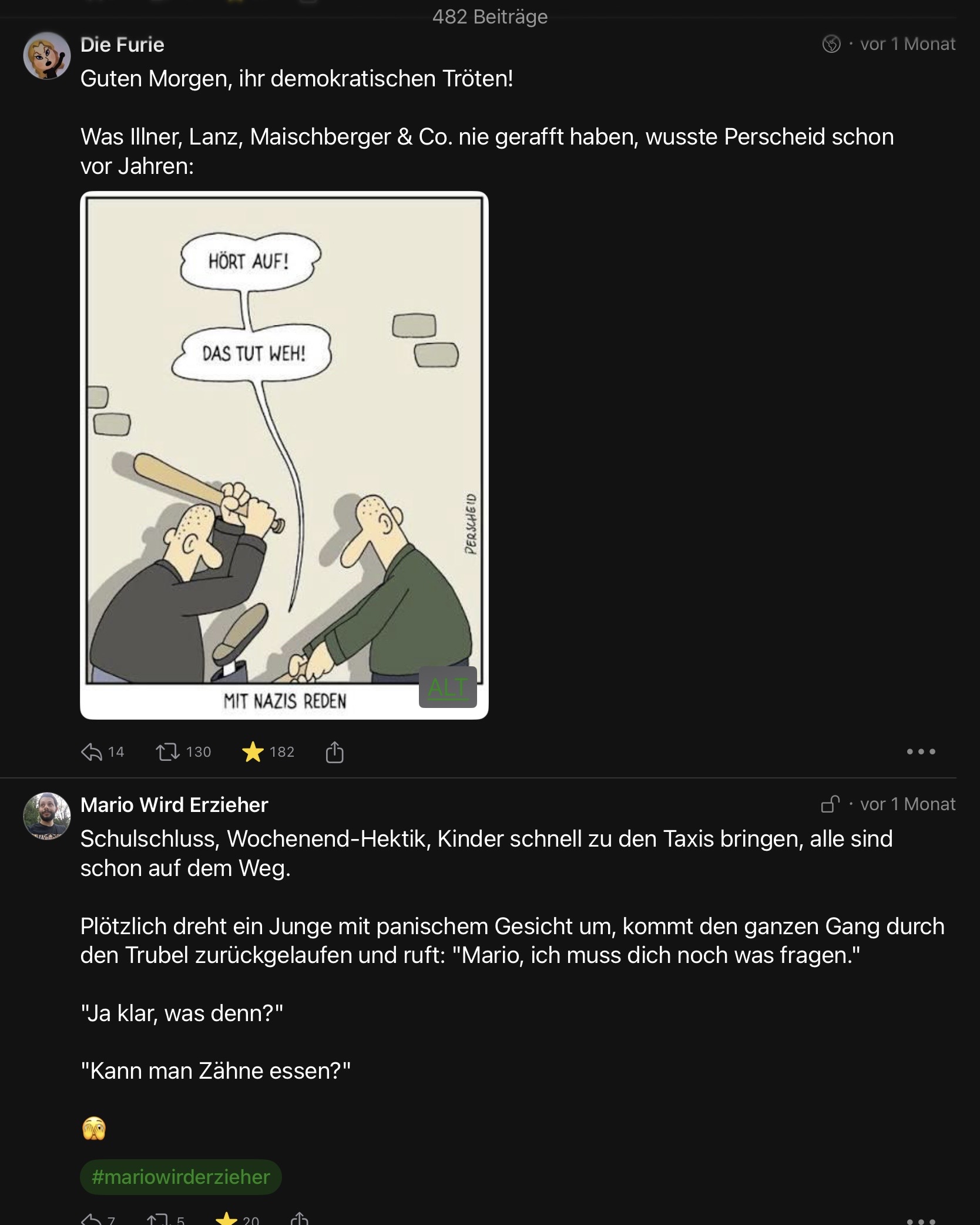
Task: Open overflow menu on Mario's post
Action: (921, 1220)
